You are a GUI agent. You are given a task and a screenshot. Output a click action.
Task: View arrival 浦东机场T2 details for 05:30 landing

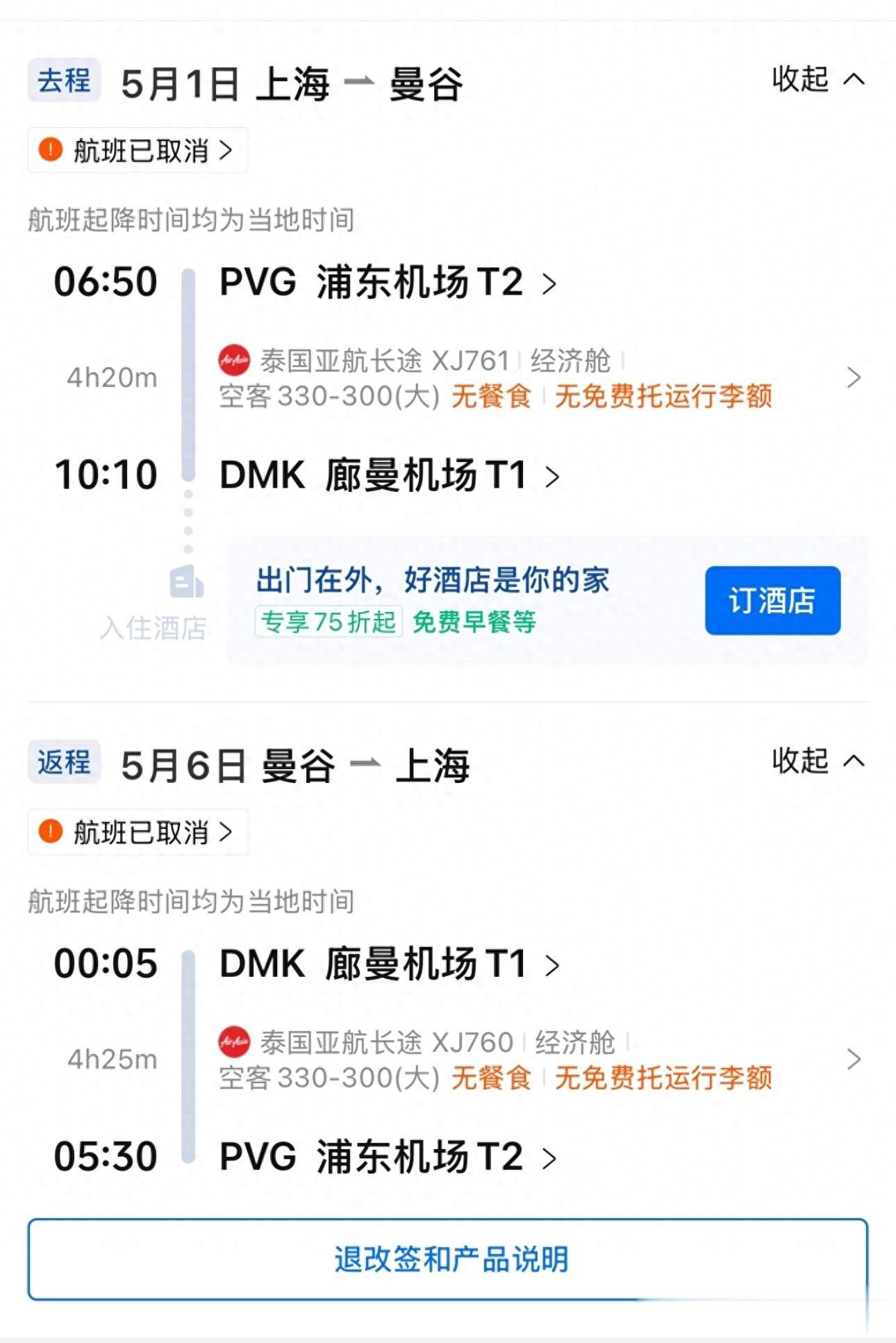pos(388,1157)
